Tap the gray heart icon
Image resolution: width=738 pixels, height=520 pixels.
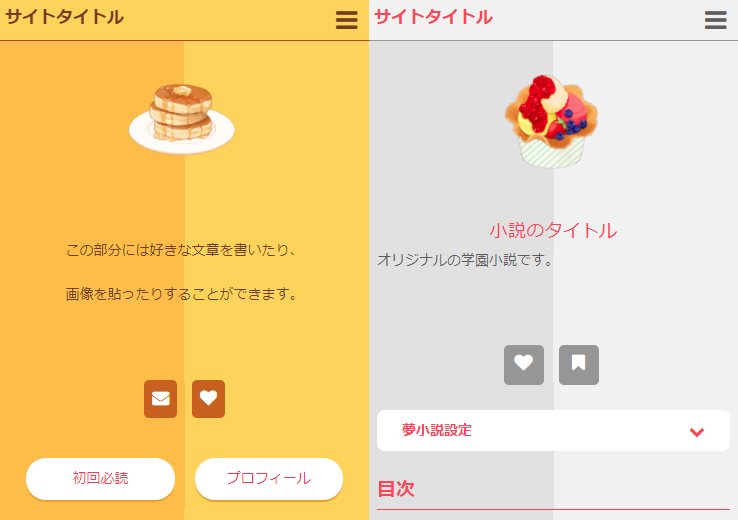click(x=523, y=364)
